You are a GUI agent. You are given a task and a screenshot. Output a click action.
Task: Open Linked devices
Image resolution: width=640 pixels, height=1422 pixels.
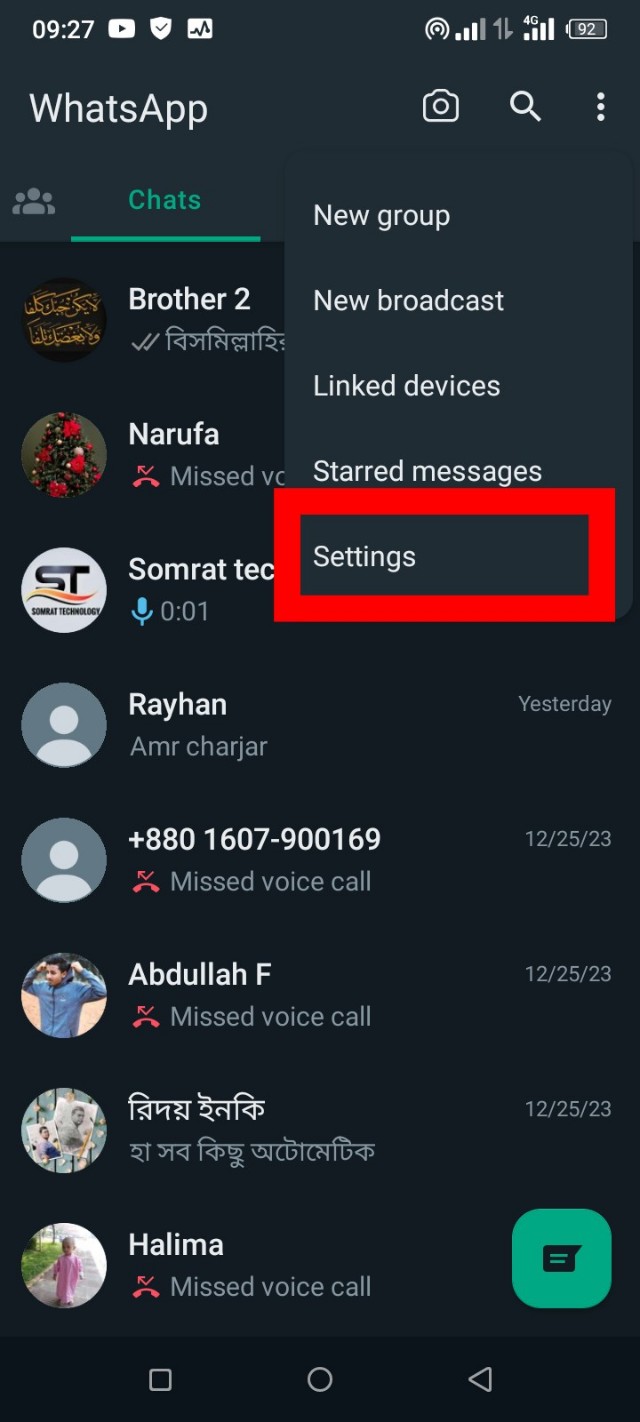point(406,386)
